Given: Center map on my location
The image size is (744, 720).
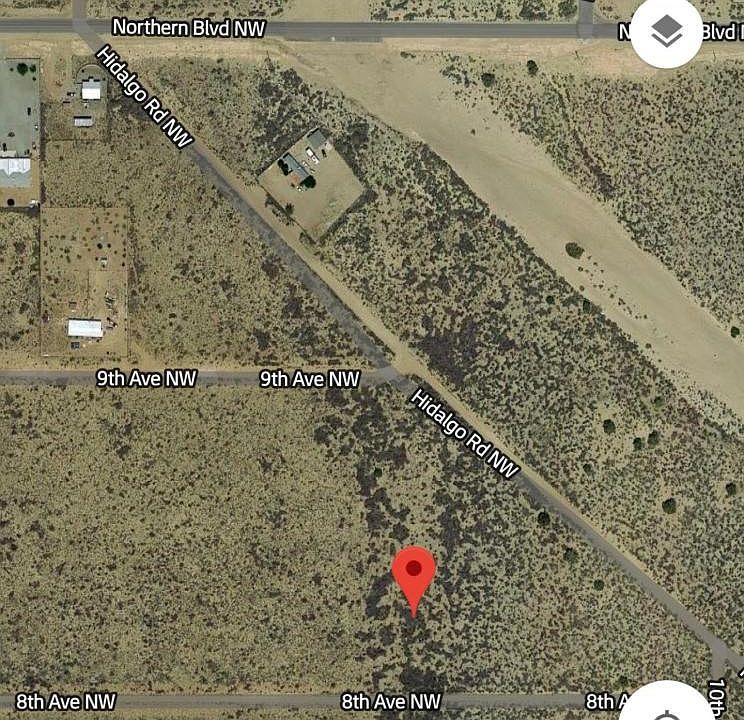Looking at the screenshot, I should (x=668, y=705).
